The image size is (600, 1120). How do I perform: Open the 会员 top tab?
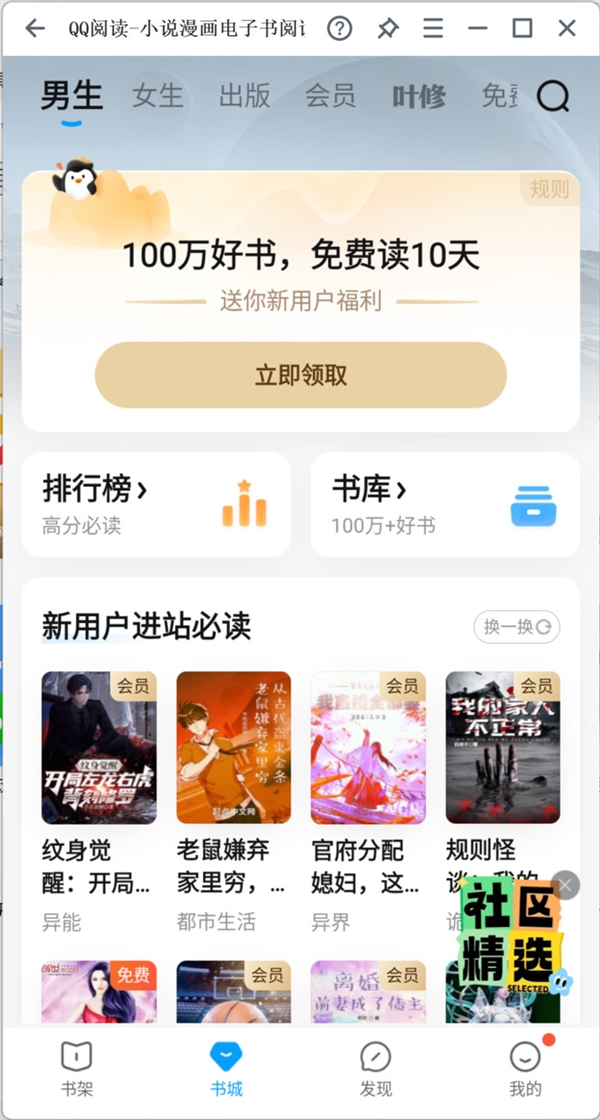tap(330, 96)
